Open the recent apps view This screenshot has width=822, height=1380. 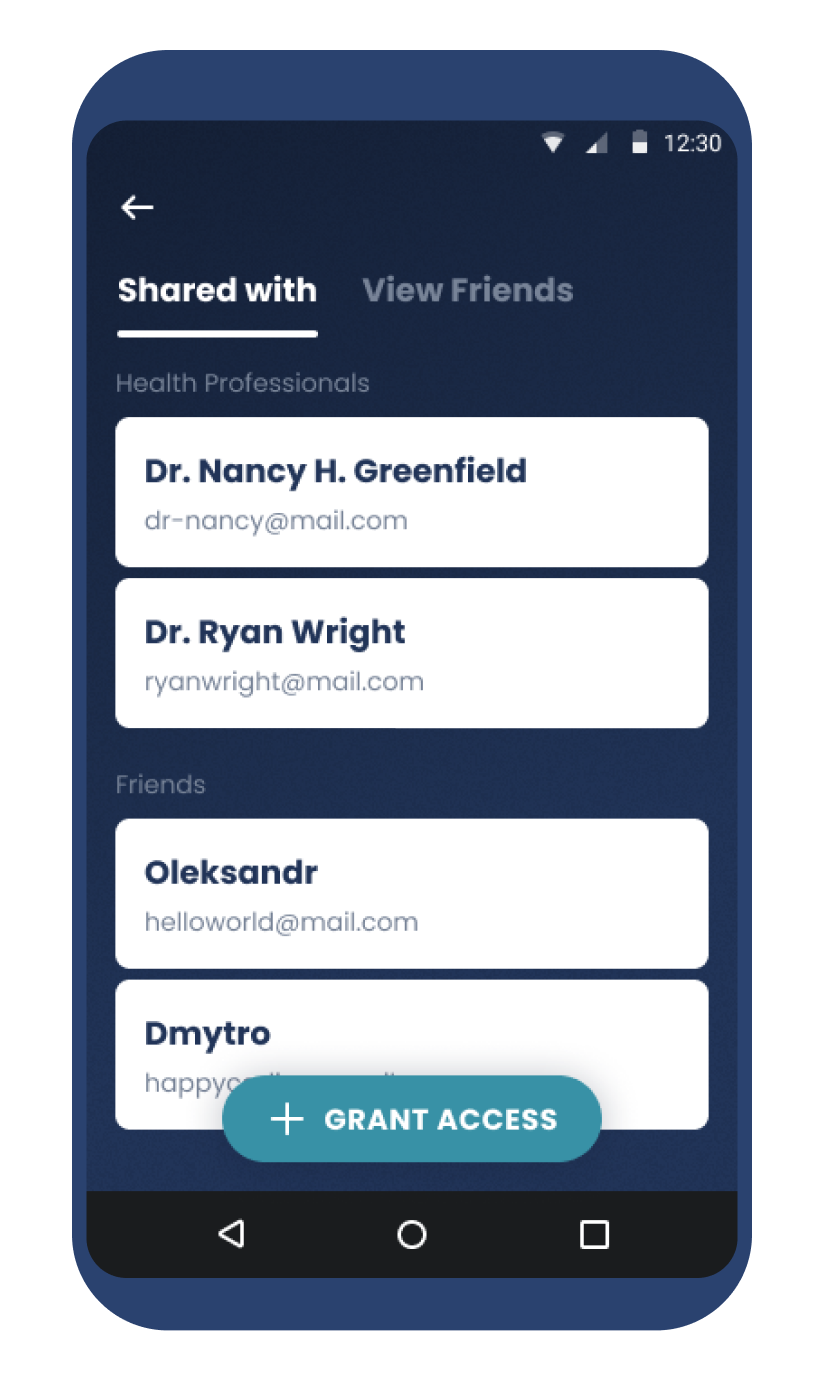point(594,1235)
